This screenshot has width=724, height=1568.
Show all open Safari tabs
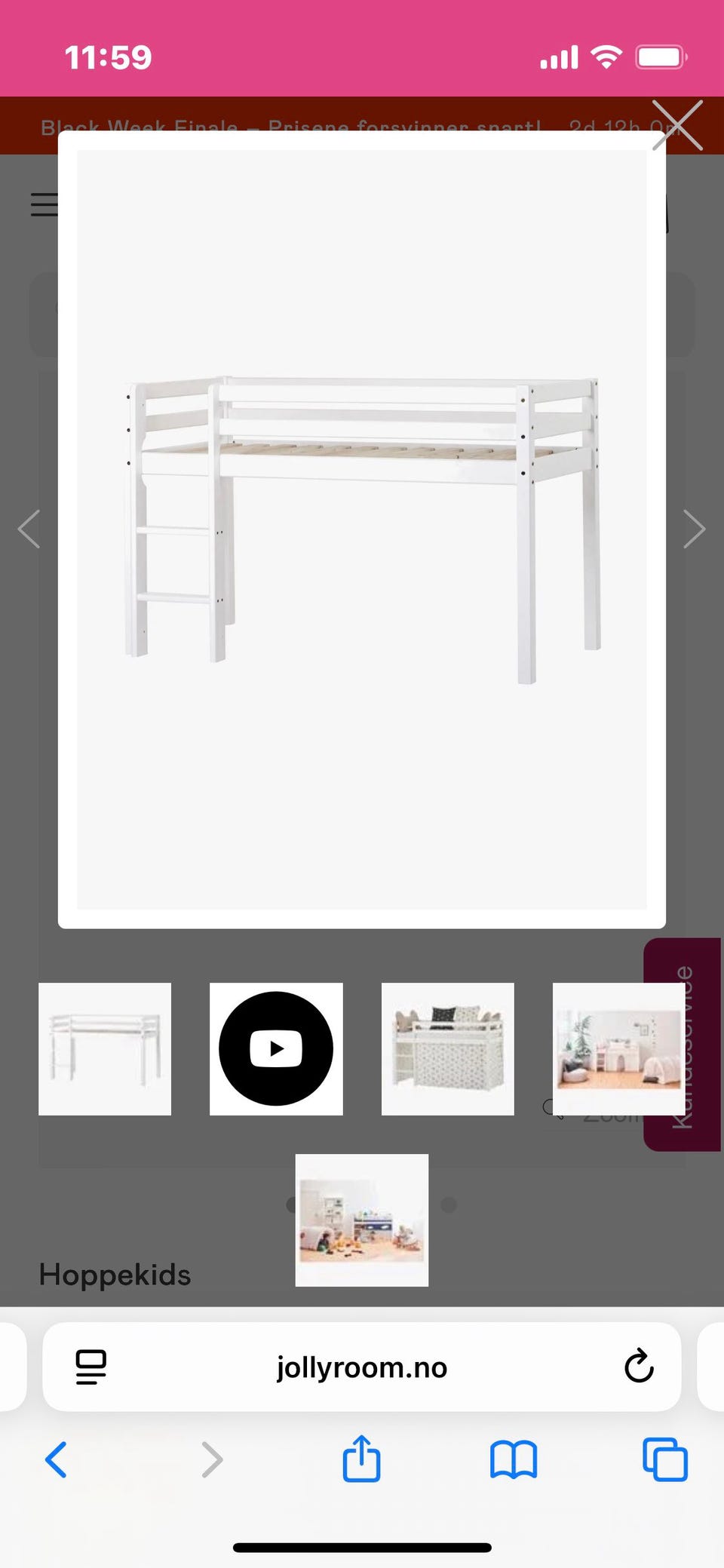pyautogui.click(x=664, y=1459)
